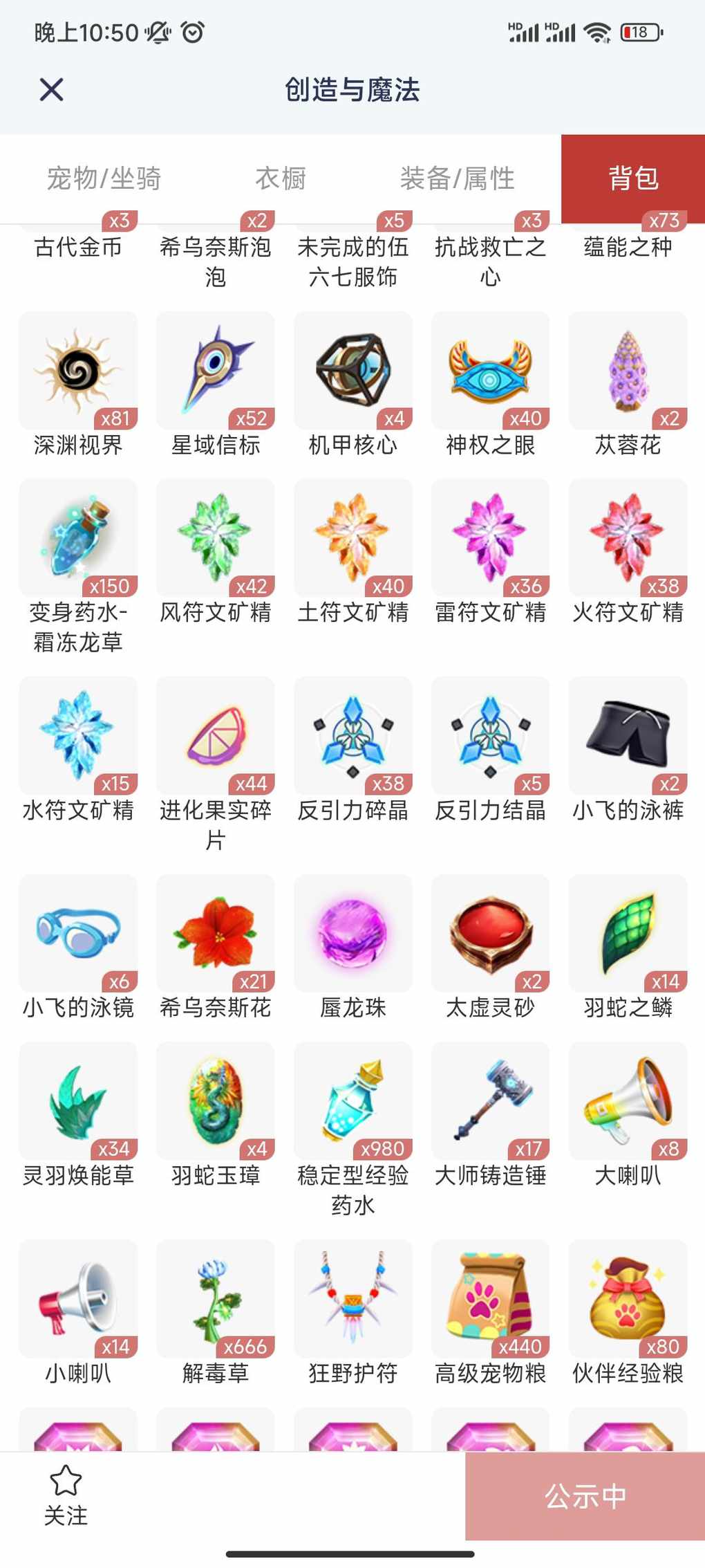Screen dimensions: 705x1568
Task: Open the 进化果实碎片 item
Action: coord(216,737)
